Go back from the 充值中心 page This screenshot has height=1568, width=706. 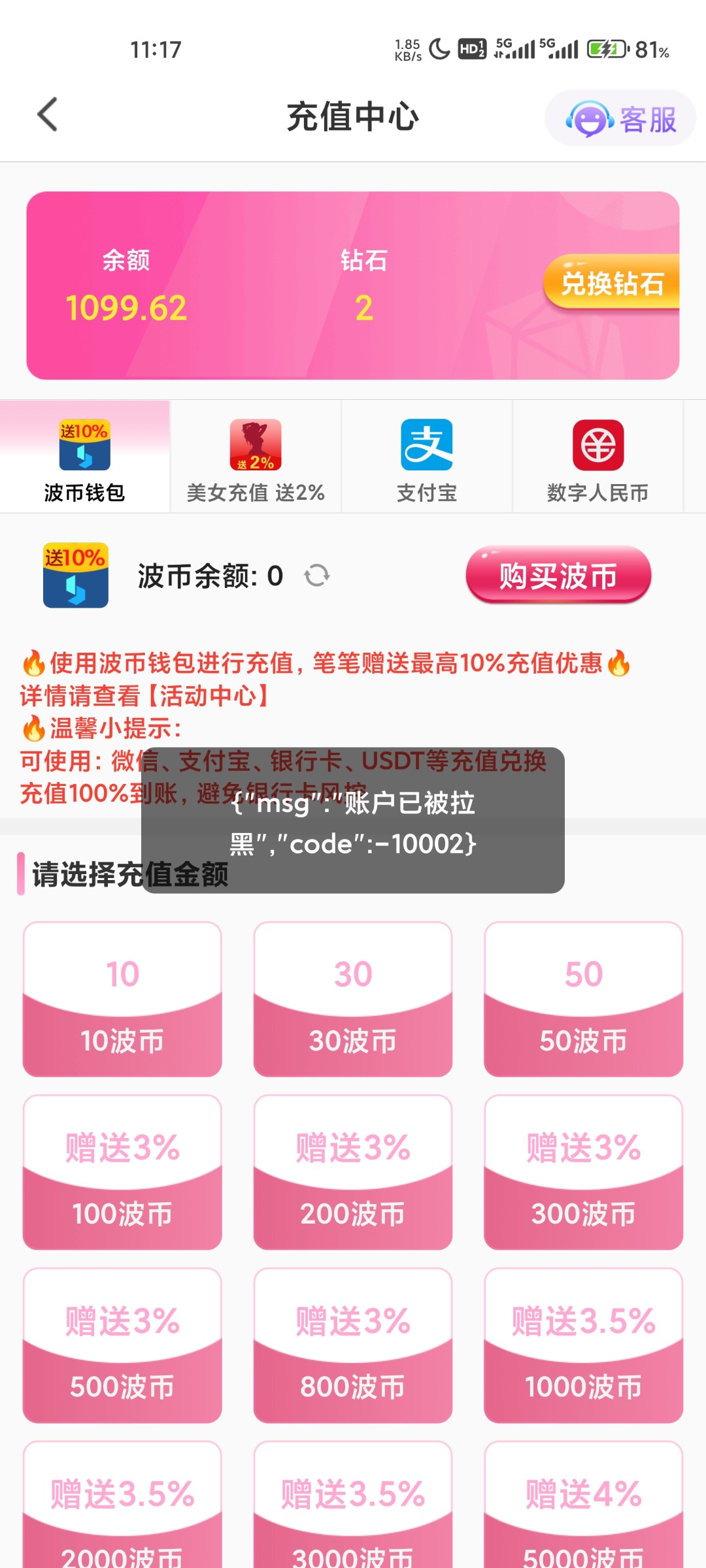click(x=48, y=115)
